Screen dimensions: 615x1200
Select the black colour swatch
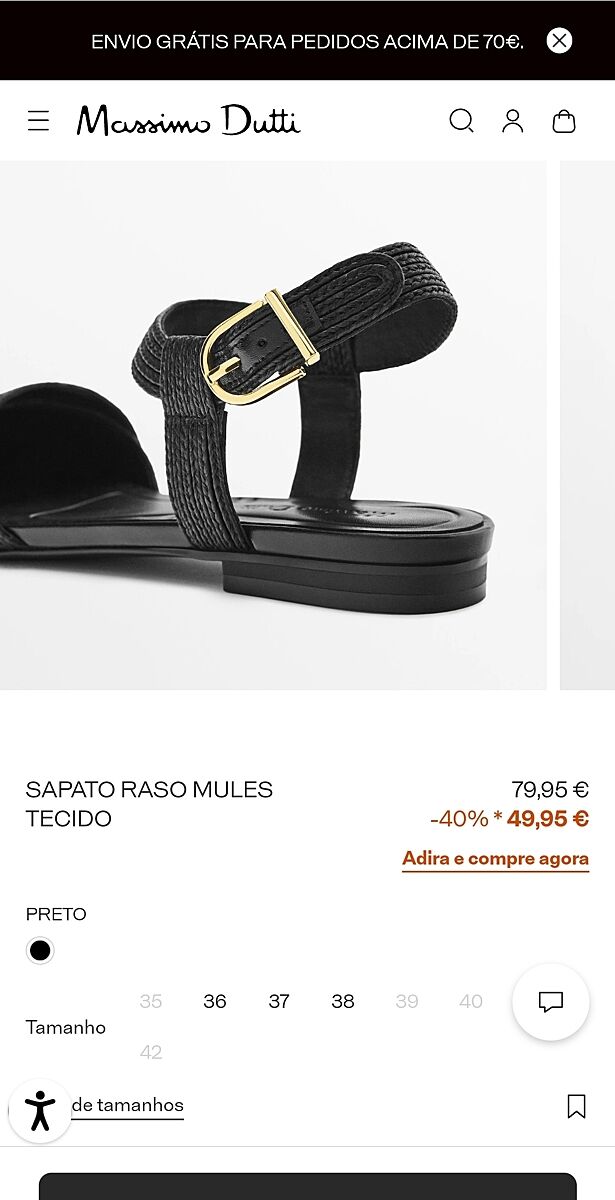tap(40, 950)
